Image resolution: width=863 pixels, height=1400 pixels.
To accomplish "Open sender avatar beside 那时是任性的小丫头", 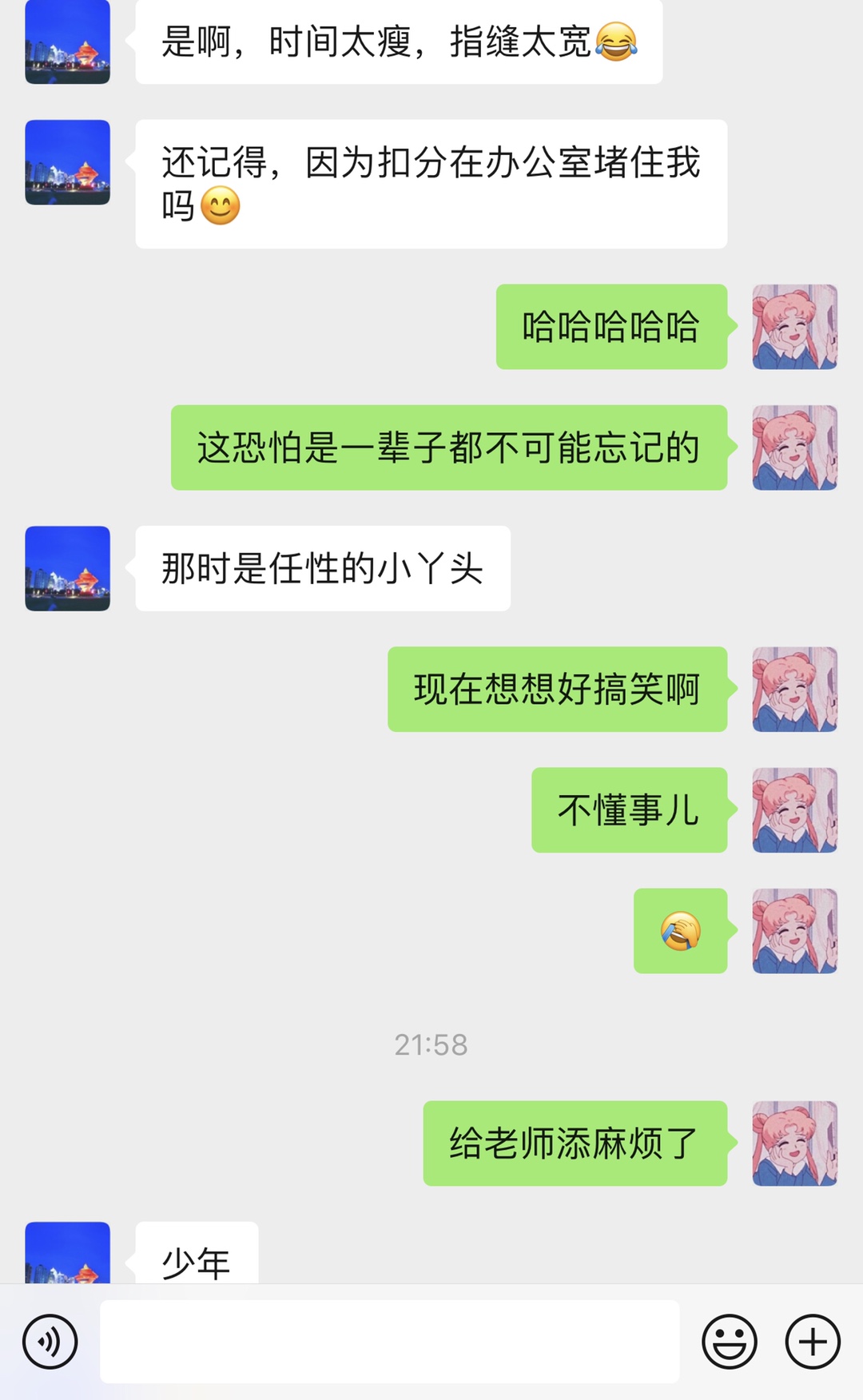I will [68, 568].
